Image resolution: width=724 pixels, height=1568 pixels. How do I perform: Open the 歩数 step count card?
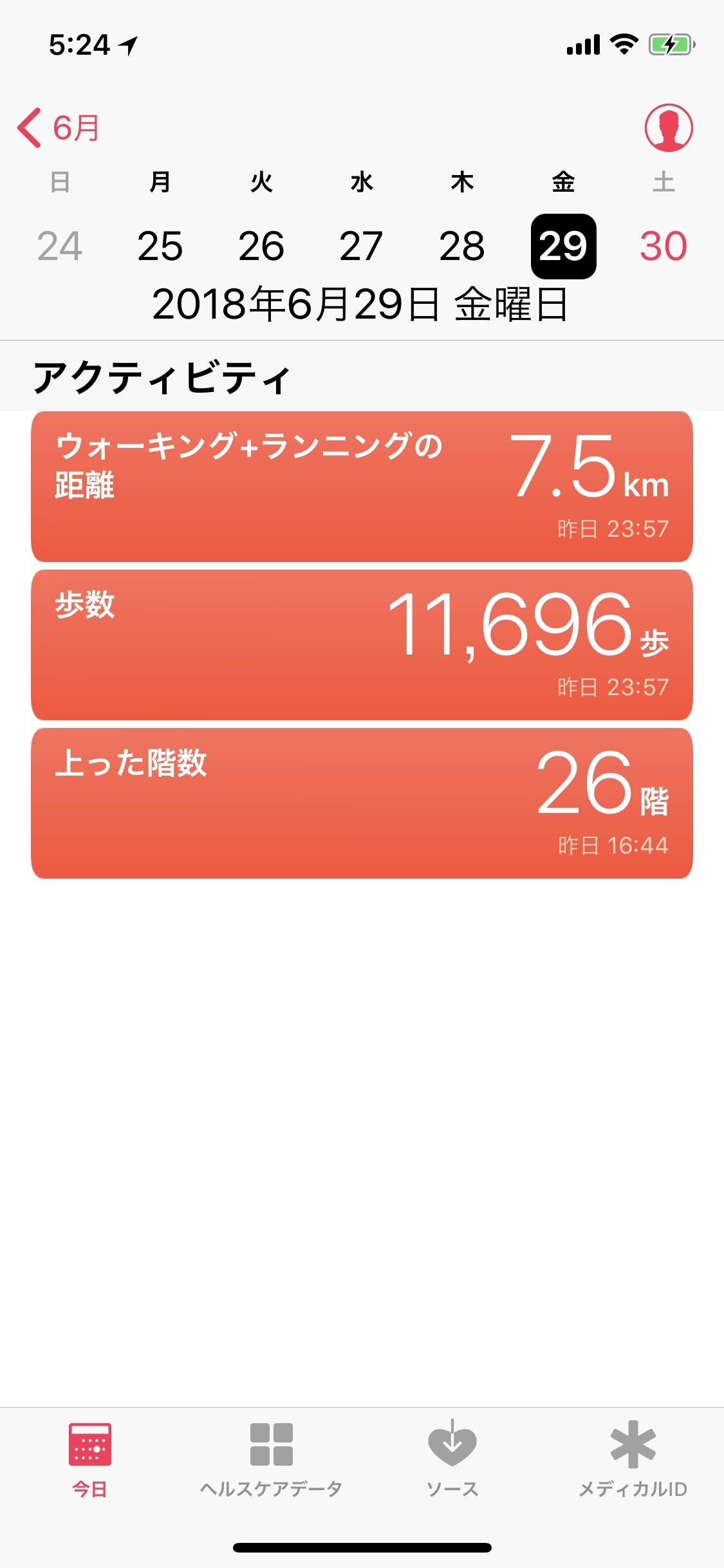click(x=362, y=645)
